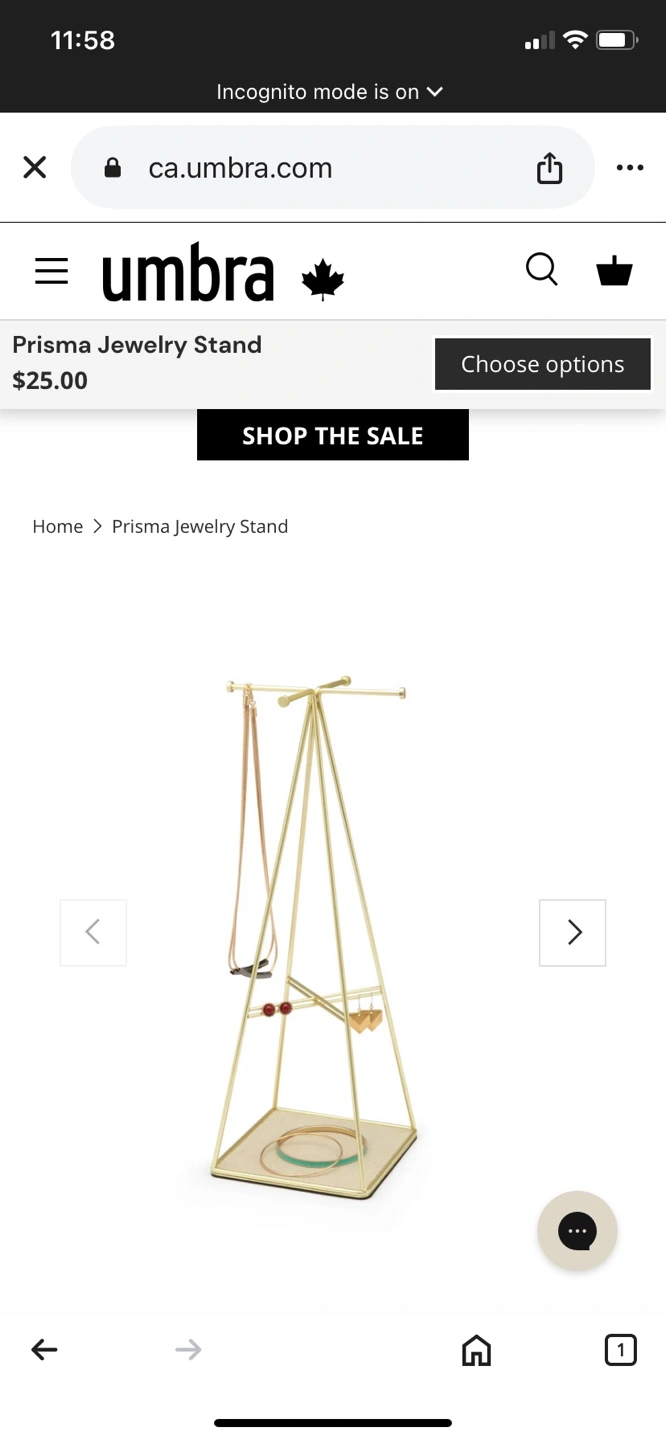Open the browser home button
This screenshot has height=1440, width=666.
click(x=476, y=1350)
